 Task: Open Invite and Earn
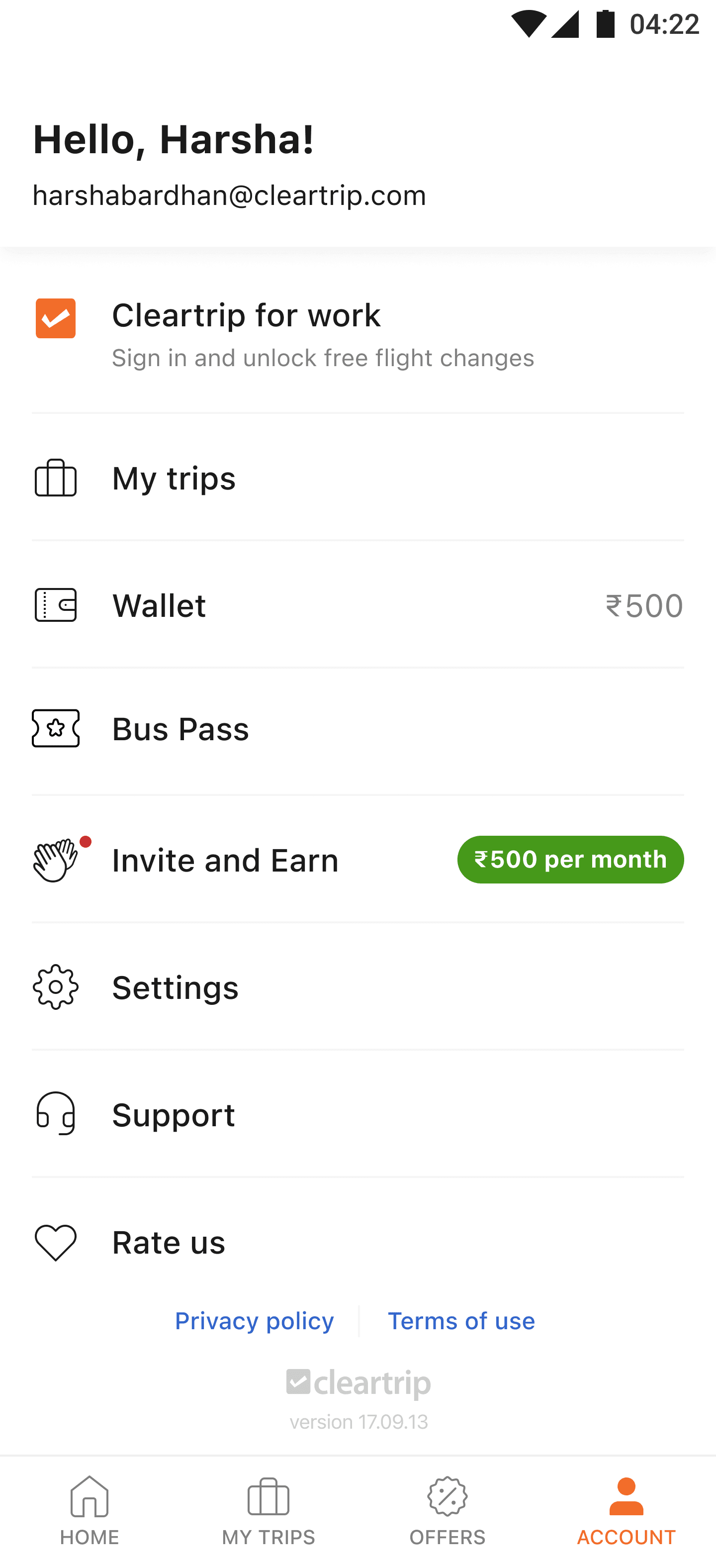[x=358, y=860]
